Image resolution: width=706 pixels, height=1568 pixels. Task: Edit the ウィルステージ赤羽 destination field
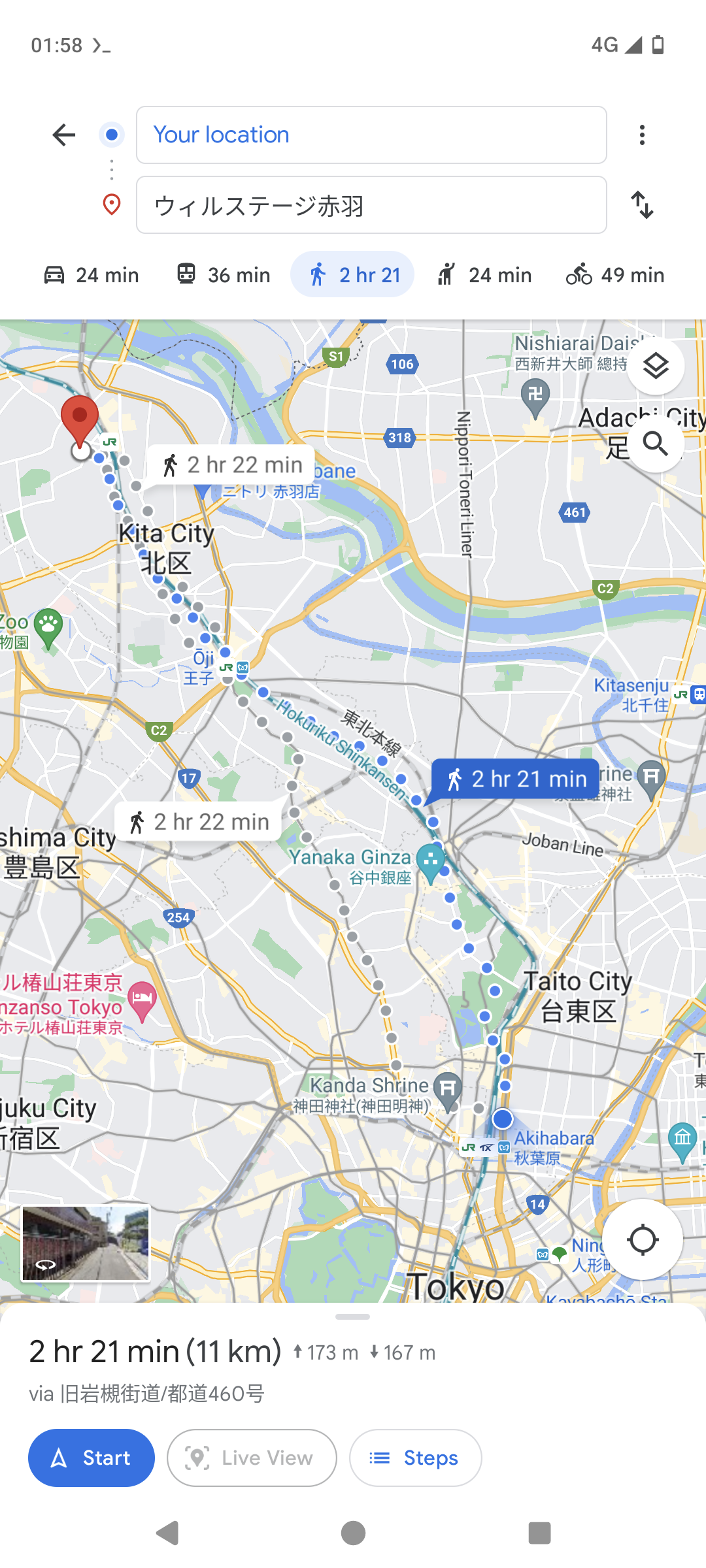371,205
